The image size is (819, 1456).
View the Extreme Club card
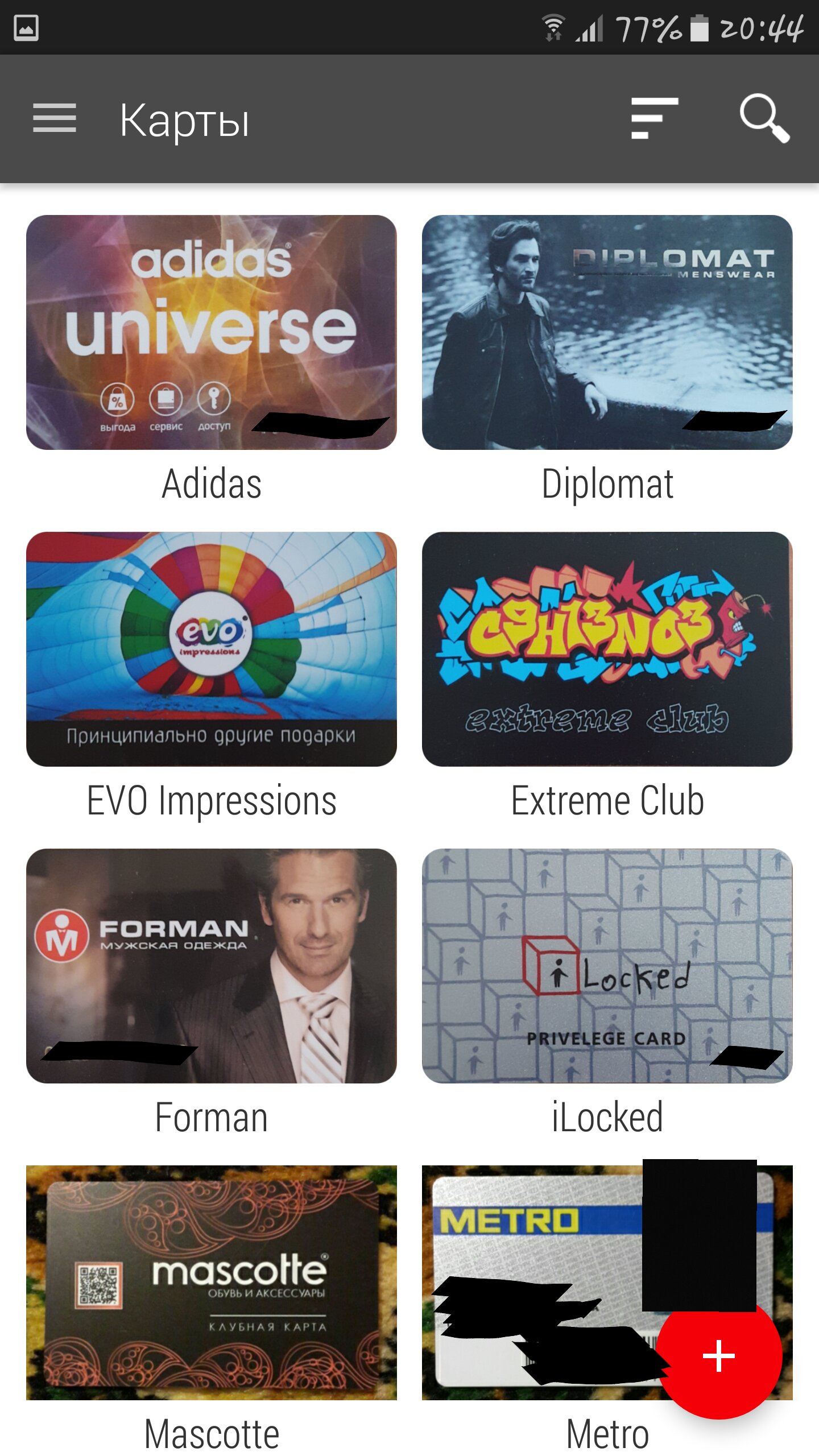[607, 649]
